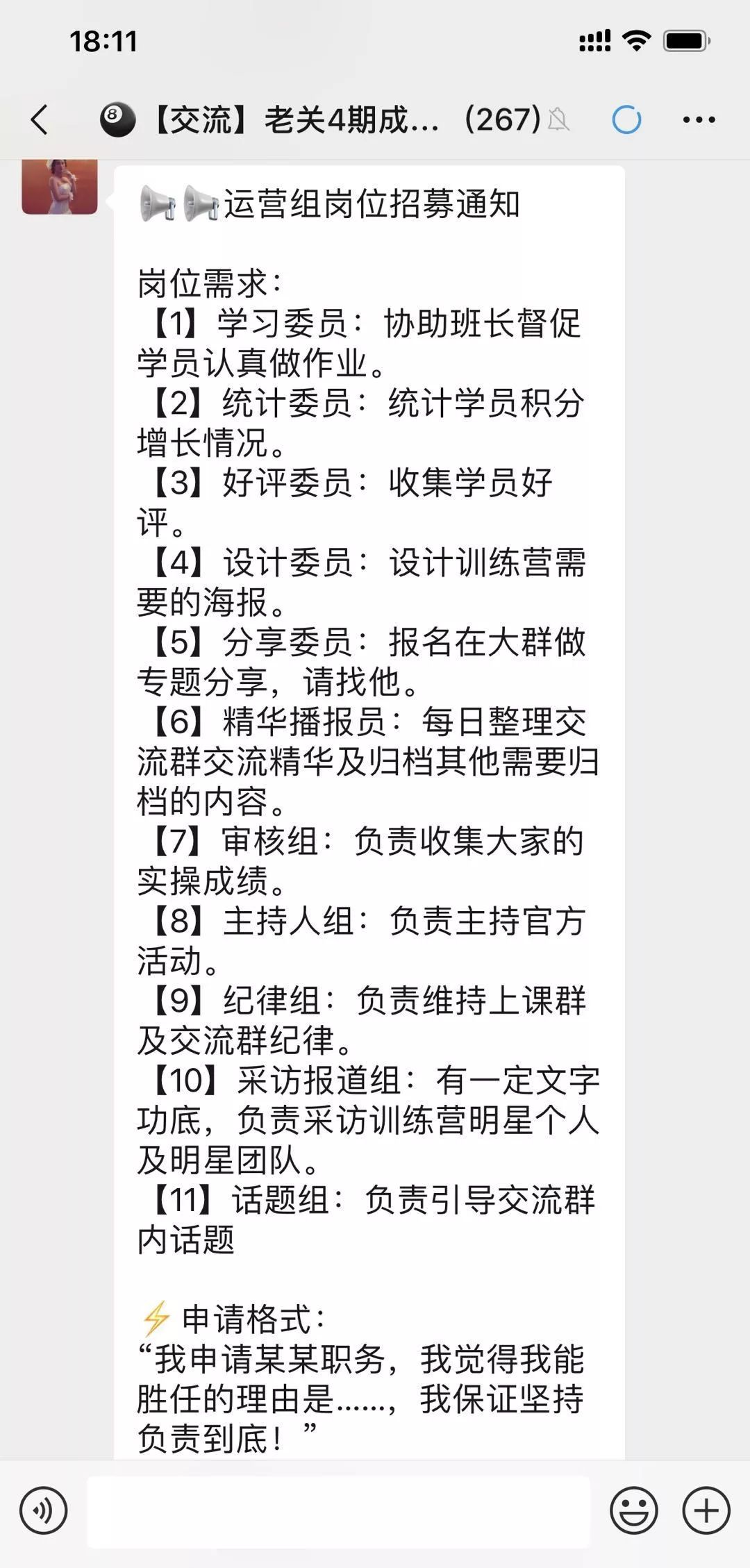Viewport: 750px width, 1568px height.
Task: Go back from the group chat
Action: tap(40, 119)
